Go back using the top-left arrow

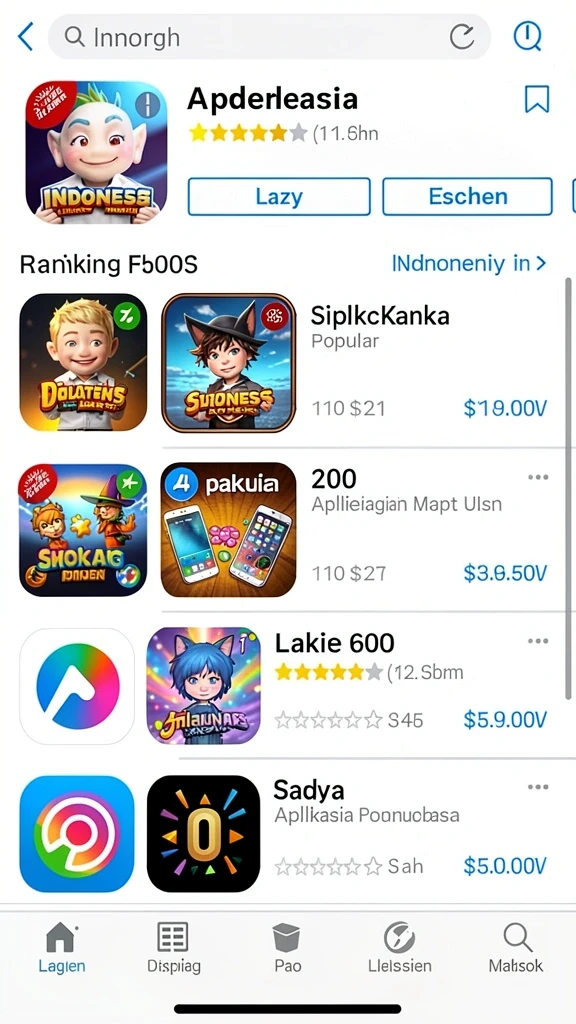click(25, 37)
